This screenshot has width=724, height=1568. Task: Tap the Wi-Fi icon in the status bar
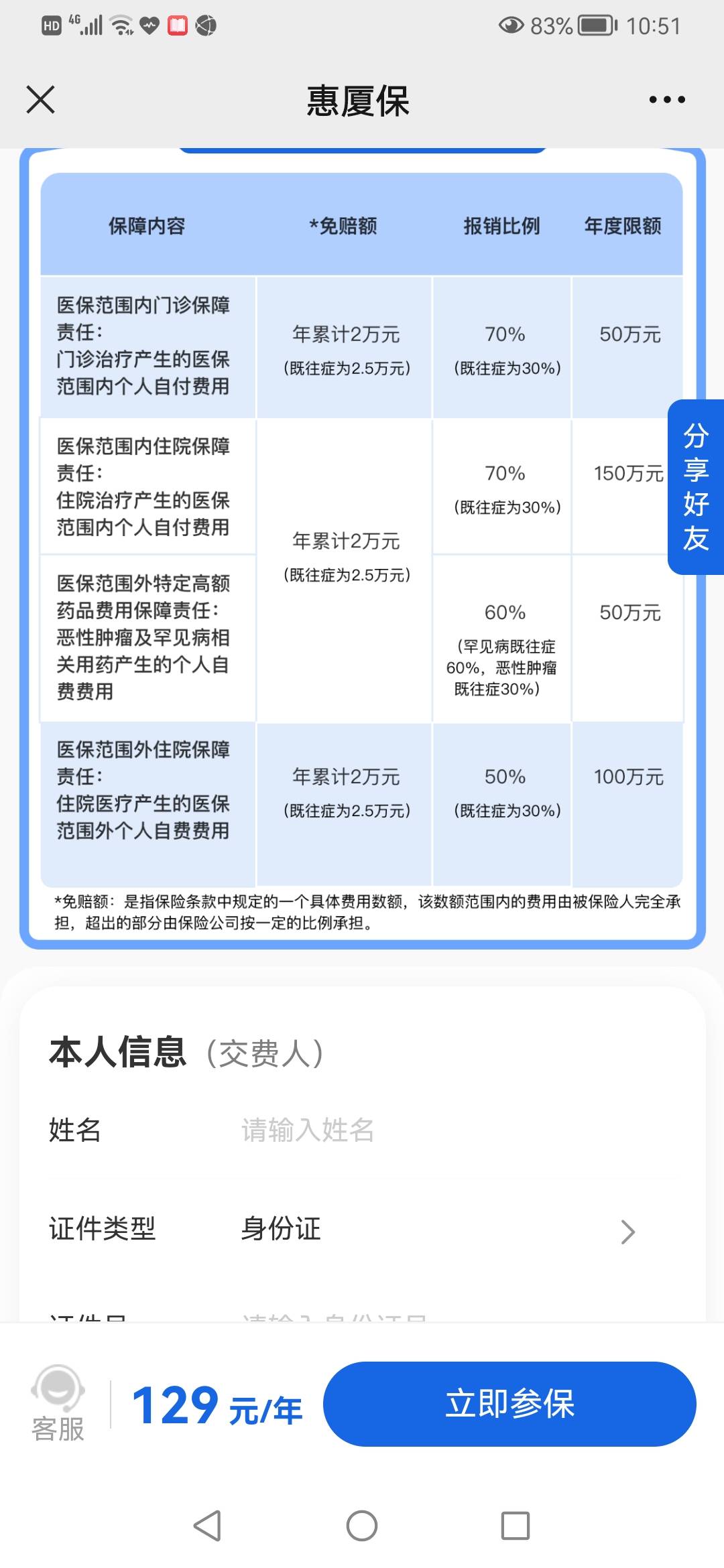119,25
